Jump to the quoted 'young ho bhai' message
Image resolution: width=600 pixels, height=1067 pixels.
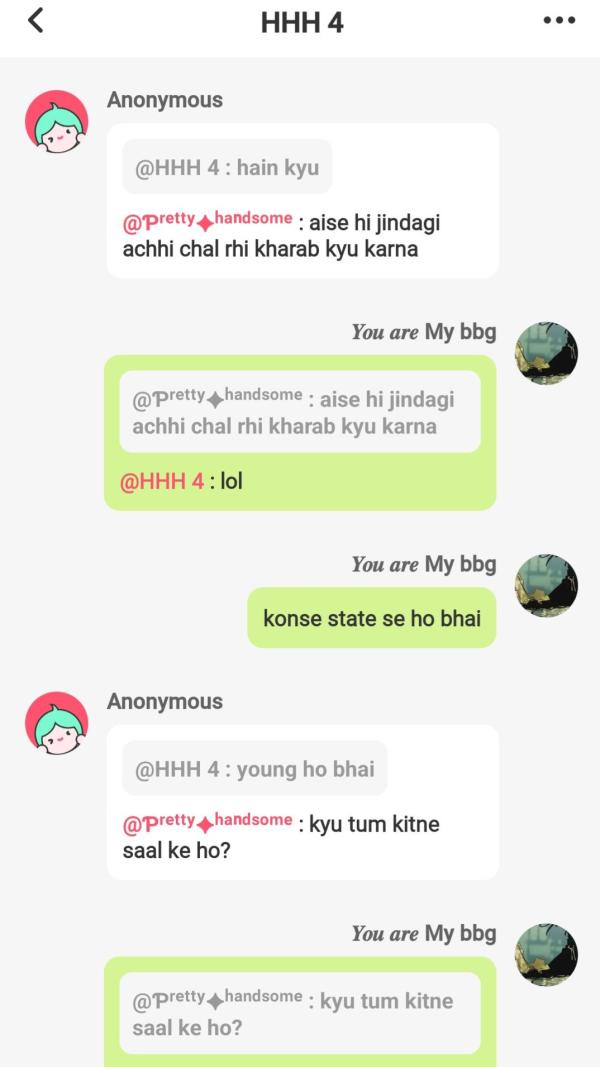pos(254,770)
